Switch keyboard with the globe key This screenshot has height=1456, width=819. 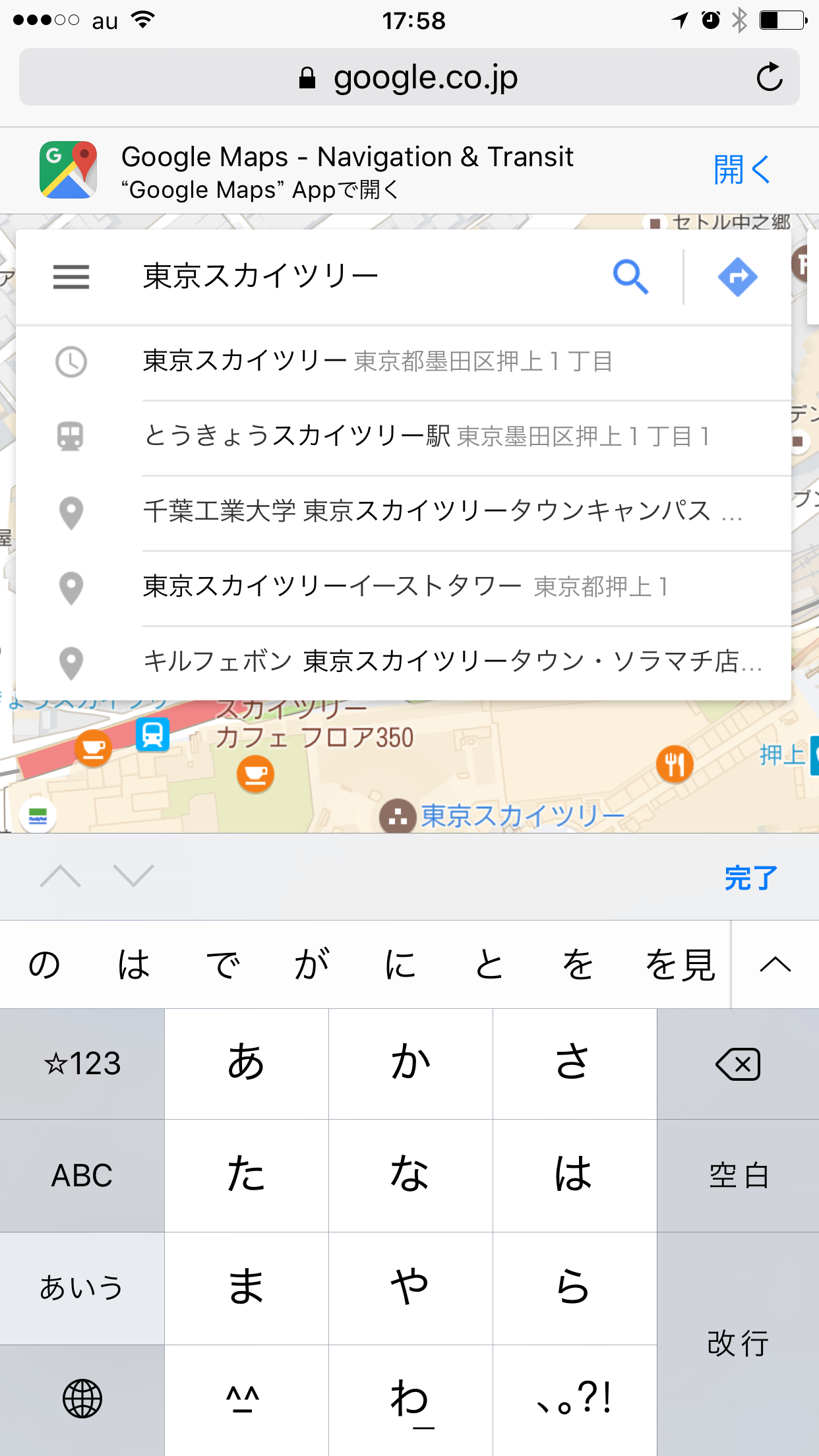(82, 1399)
